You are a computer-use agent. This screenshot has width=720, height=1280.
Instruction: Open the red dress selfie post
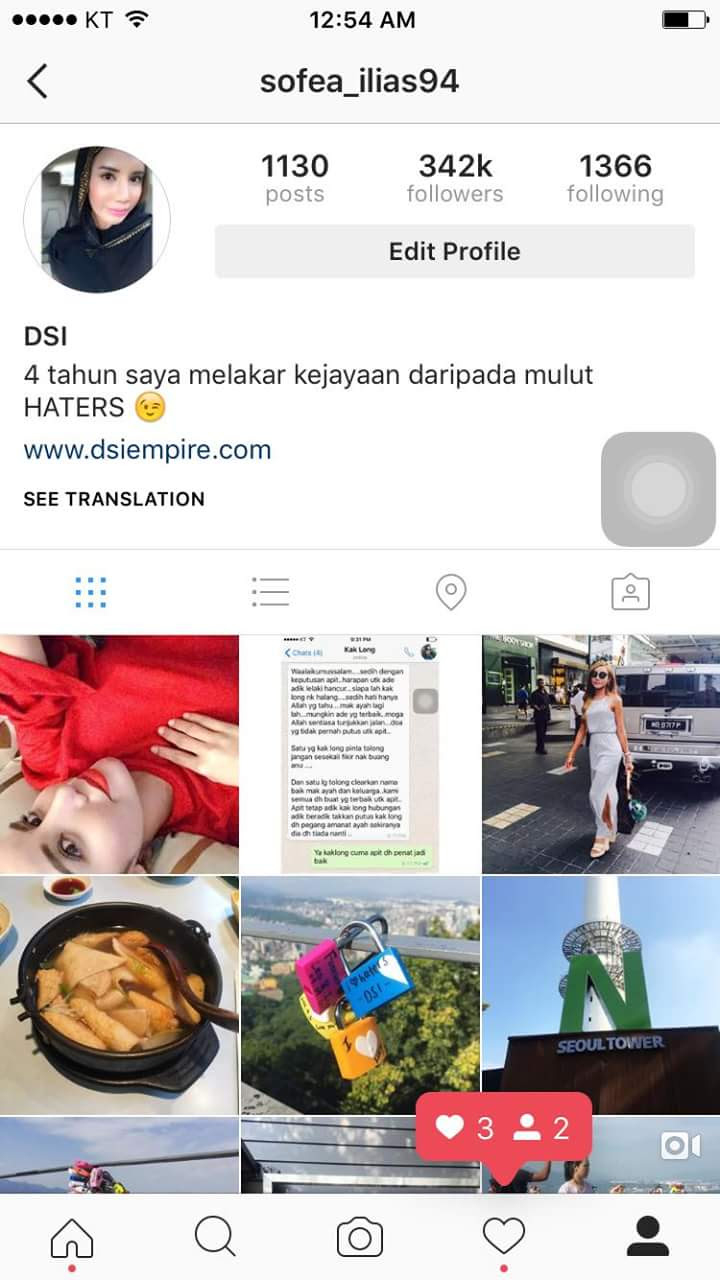[x=119, y=755]
